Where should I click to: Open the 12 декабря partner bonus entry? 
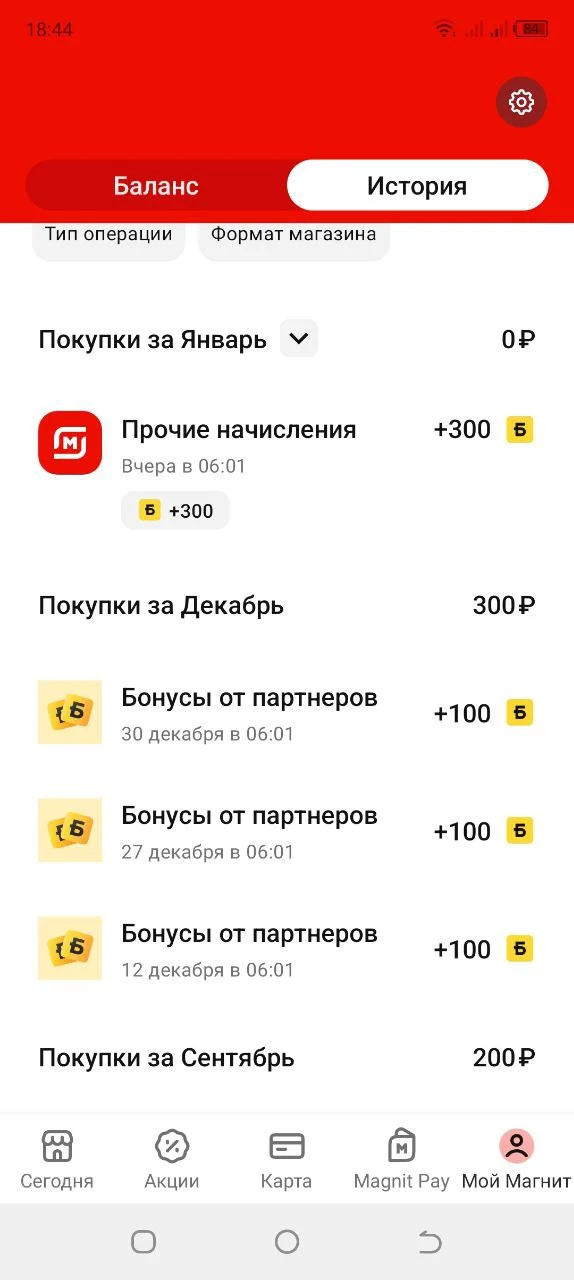[287, 949]
